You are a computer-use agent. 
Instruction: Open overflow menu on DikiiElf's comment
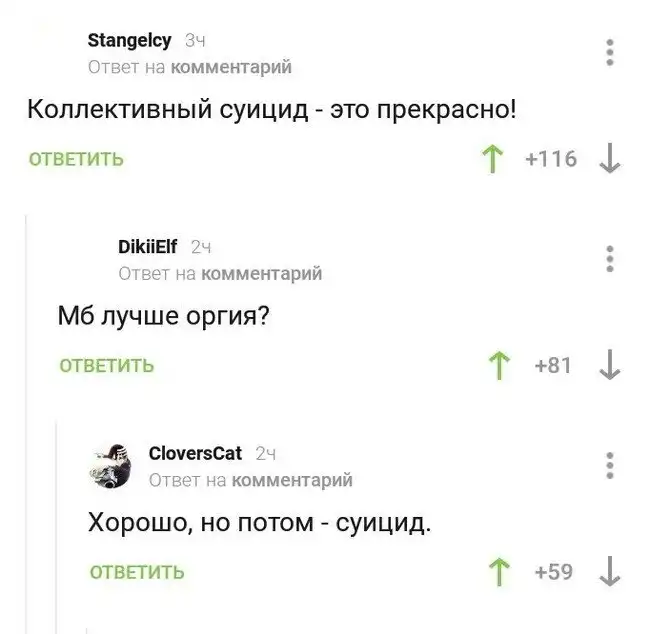[610, 258]
